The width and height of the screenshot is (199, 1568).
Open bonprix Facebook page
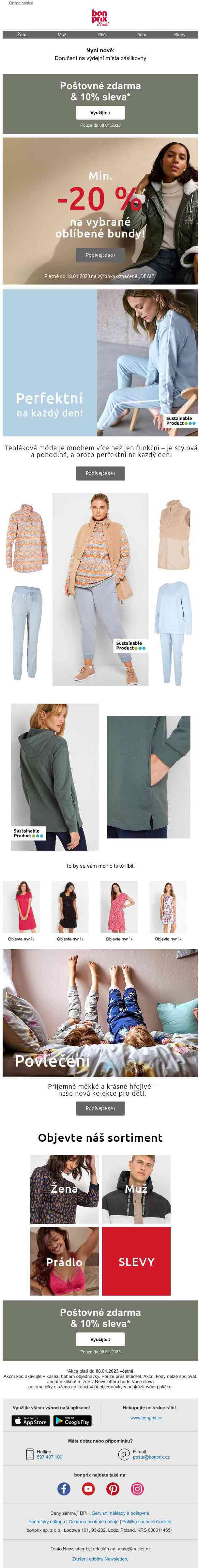click(64, 1488)
